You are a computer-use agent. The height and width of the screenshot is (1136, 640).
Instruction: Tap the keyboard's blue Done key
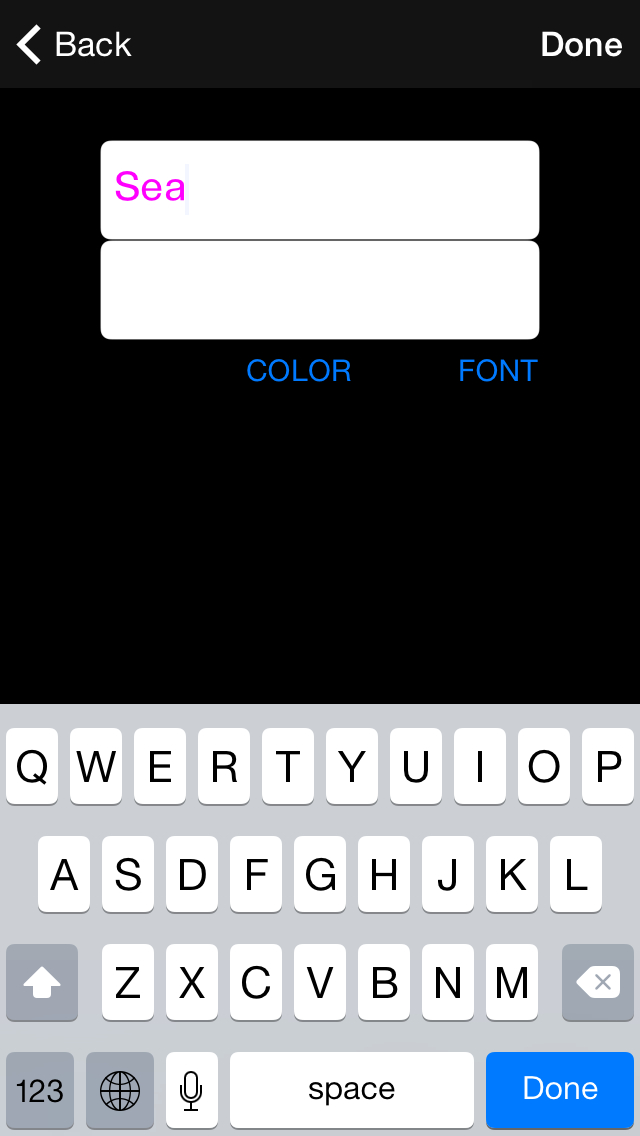560,1088
